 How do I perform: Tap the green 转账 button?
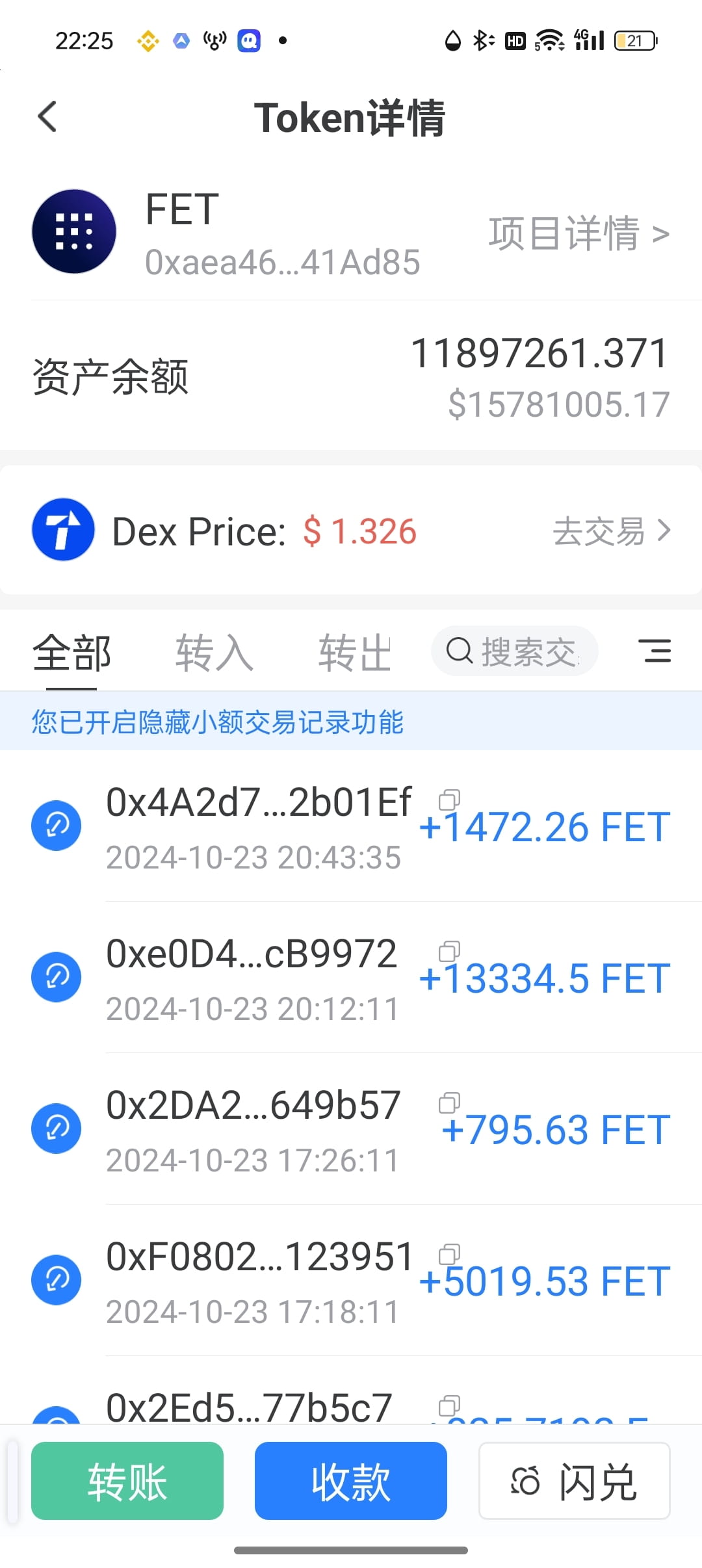point(127,1481)
